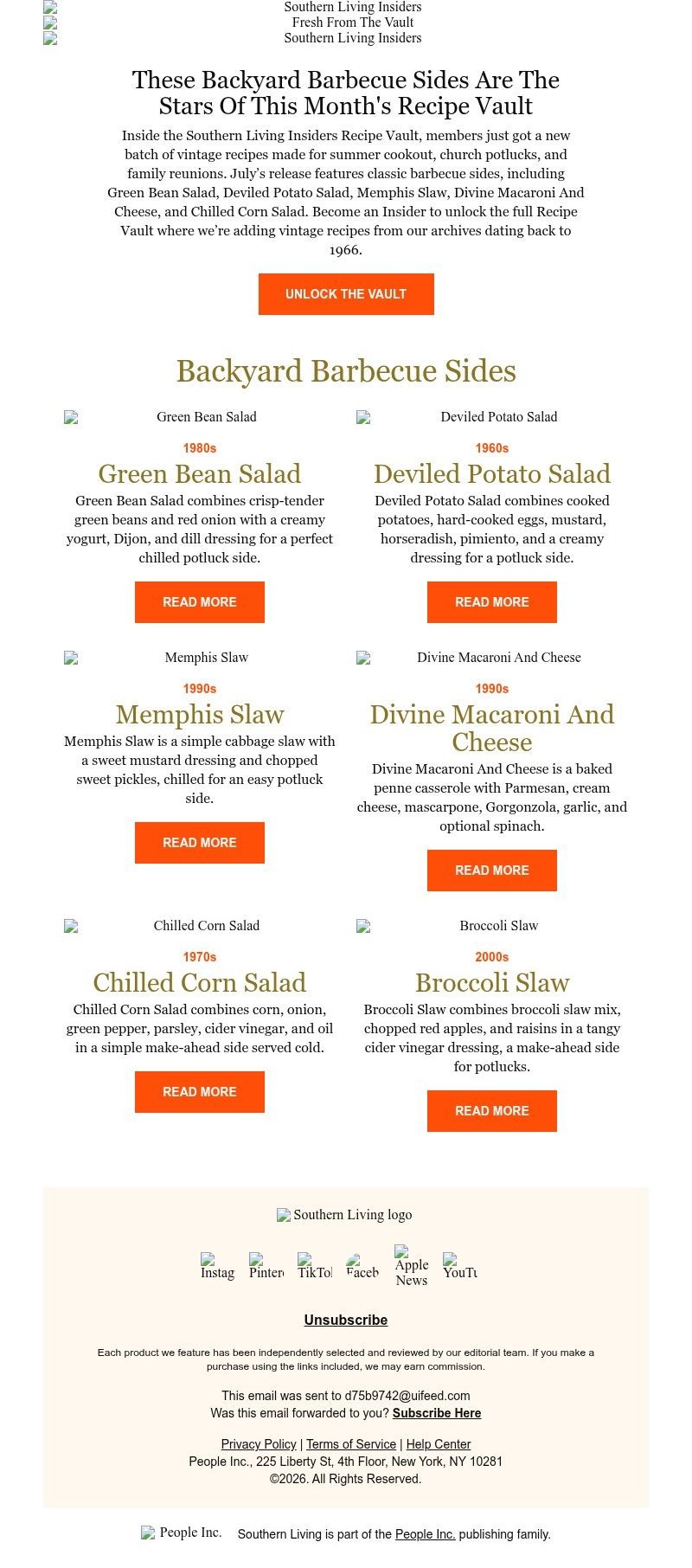Open the Apple News icon
Screen dimensions: 692x1568
click(412, 1267)
